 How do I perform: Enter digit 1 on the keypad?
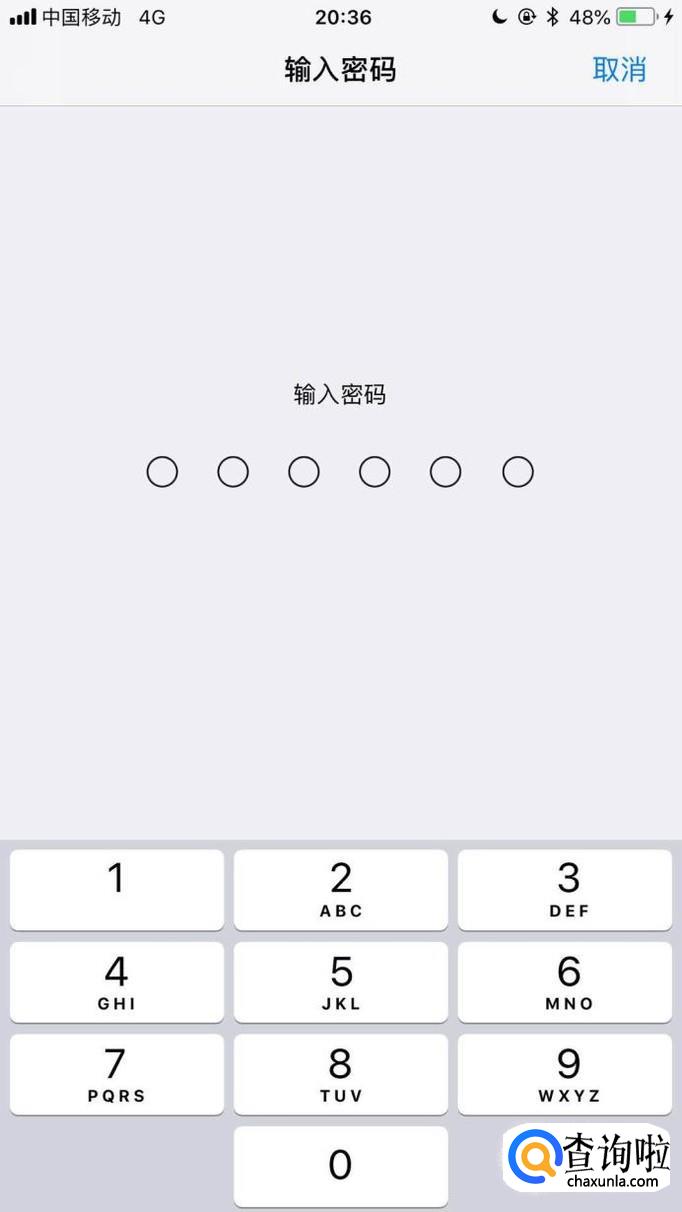point(117,889)
